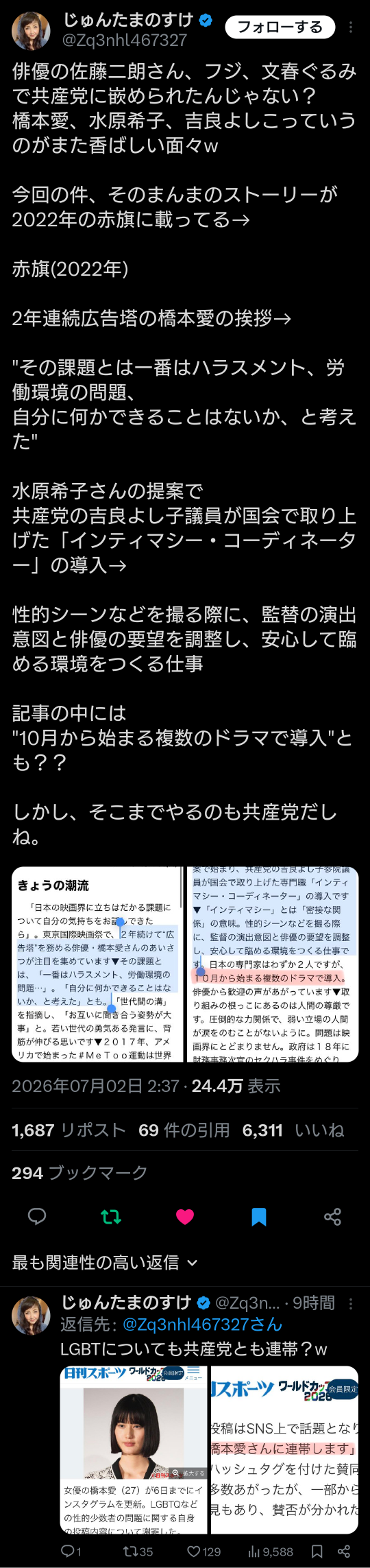
Task: Open the reply's three-dot overflow menu
Action: pyautogui.click(x=351, y=1303)
